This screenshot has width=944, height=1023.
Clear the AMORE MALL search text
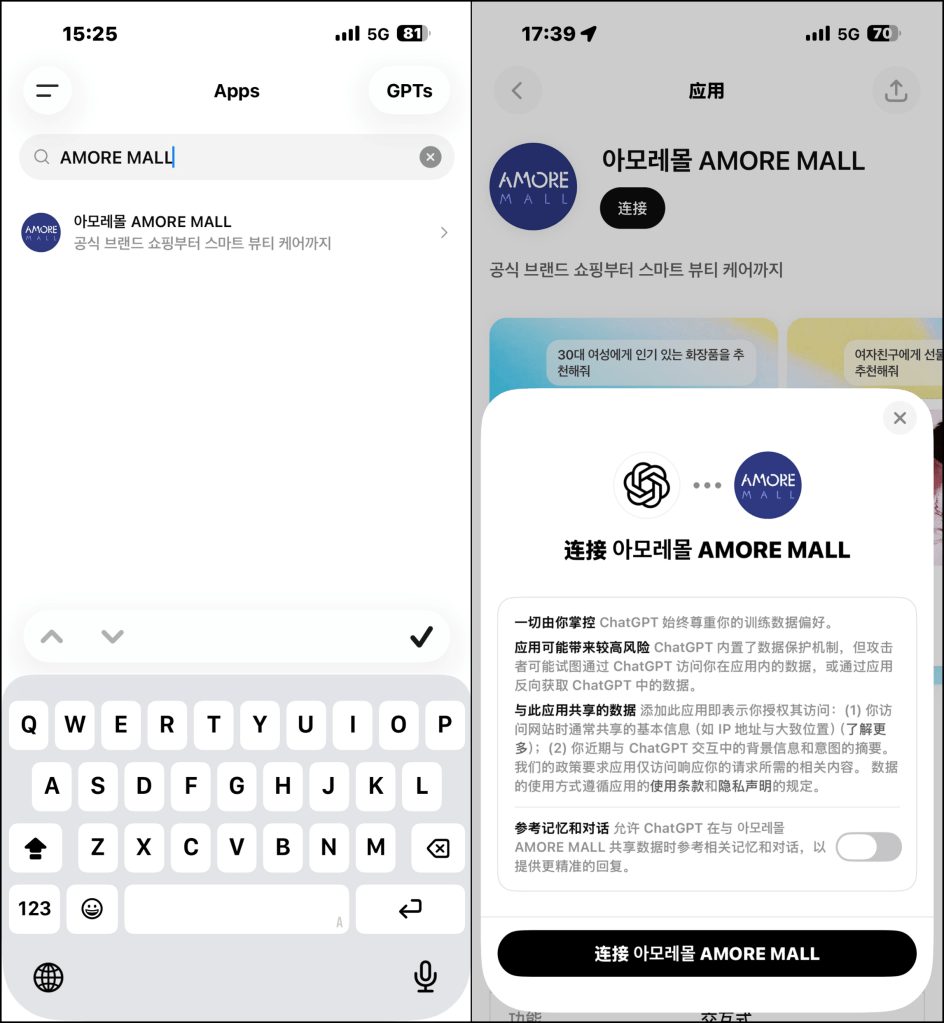(x=430, y=157)
